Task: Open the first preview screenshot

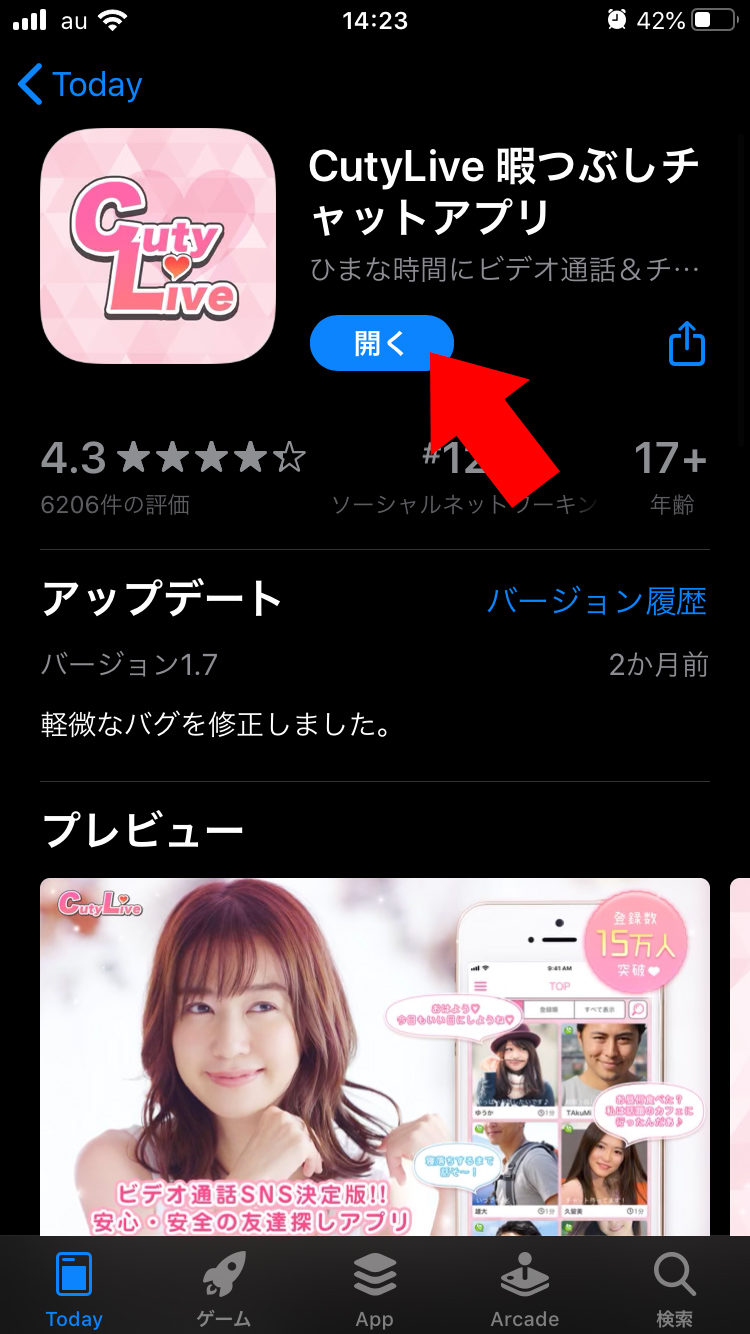Action: pos(375,1057)
